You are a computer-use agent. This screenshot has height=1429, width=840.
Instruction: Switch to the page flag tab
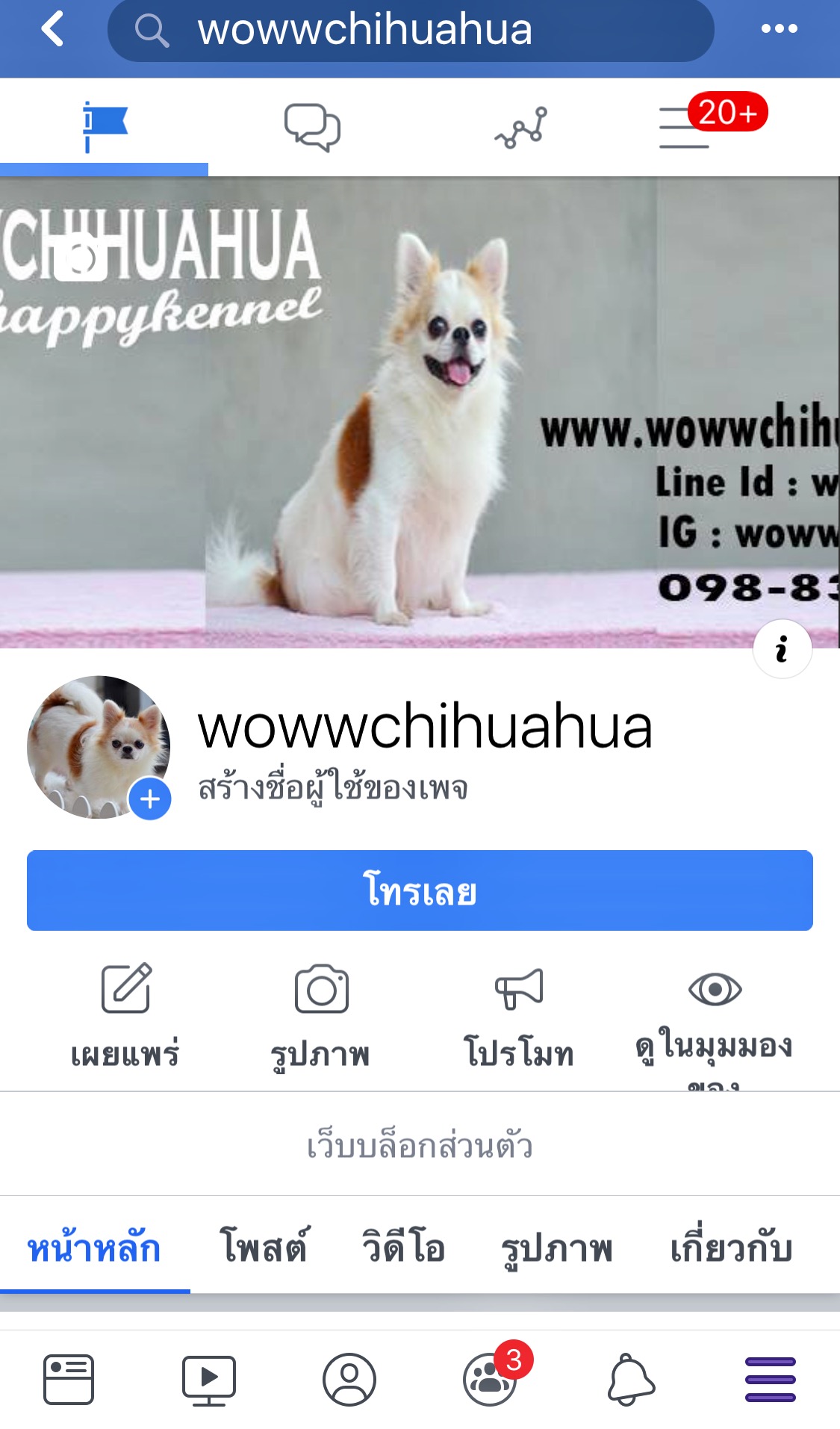pyautogui.click(x=105, y=127)
